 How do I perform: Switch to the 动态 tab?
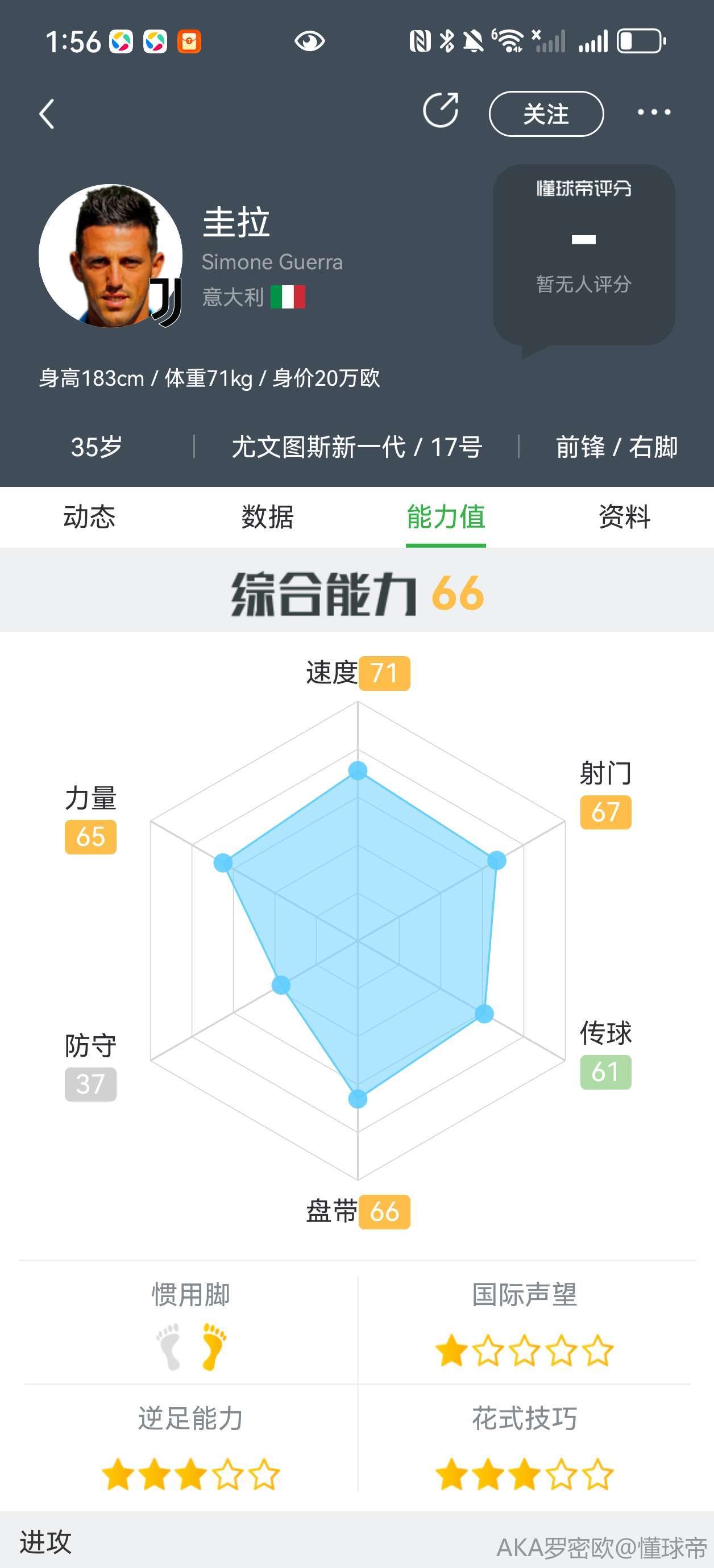(x=90, y=517)
